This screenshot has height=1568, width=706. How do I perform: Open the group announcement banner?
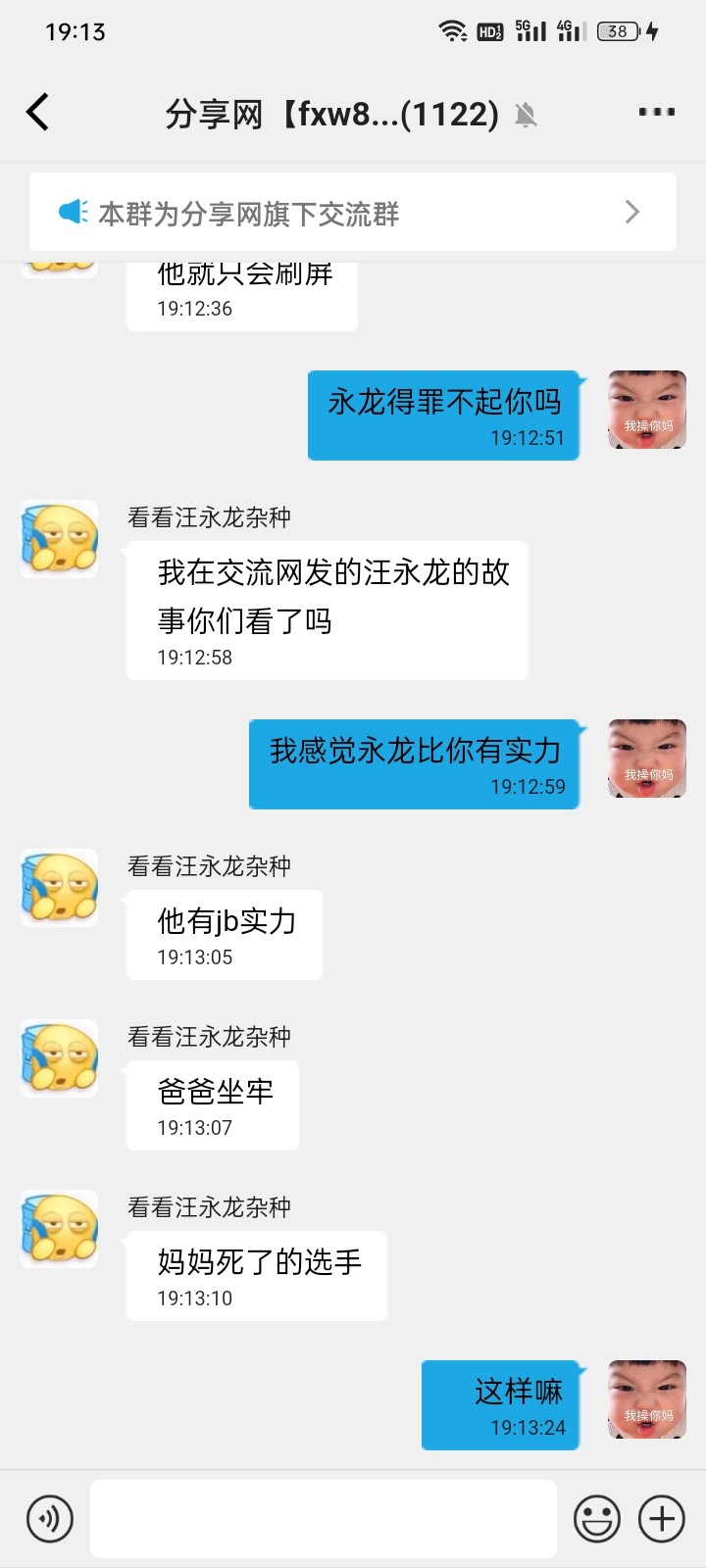coord(353,213)
